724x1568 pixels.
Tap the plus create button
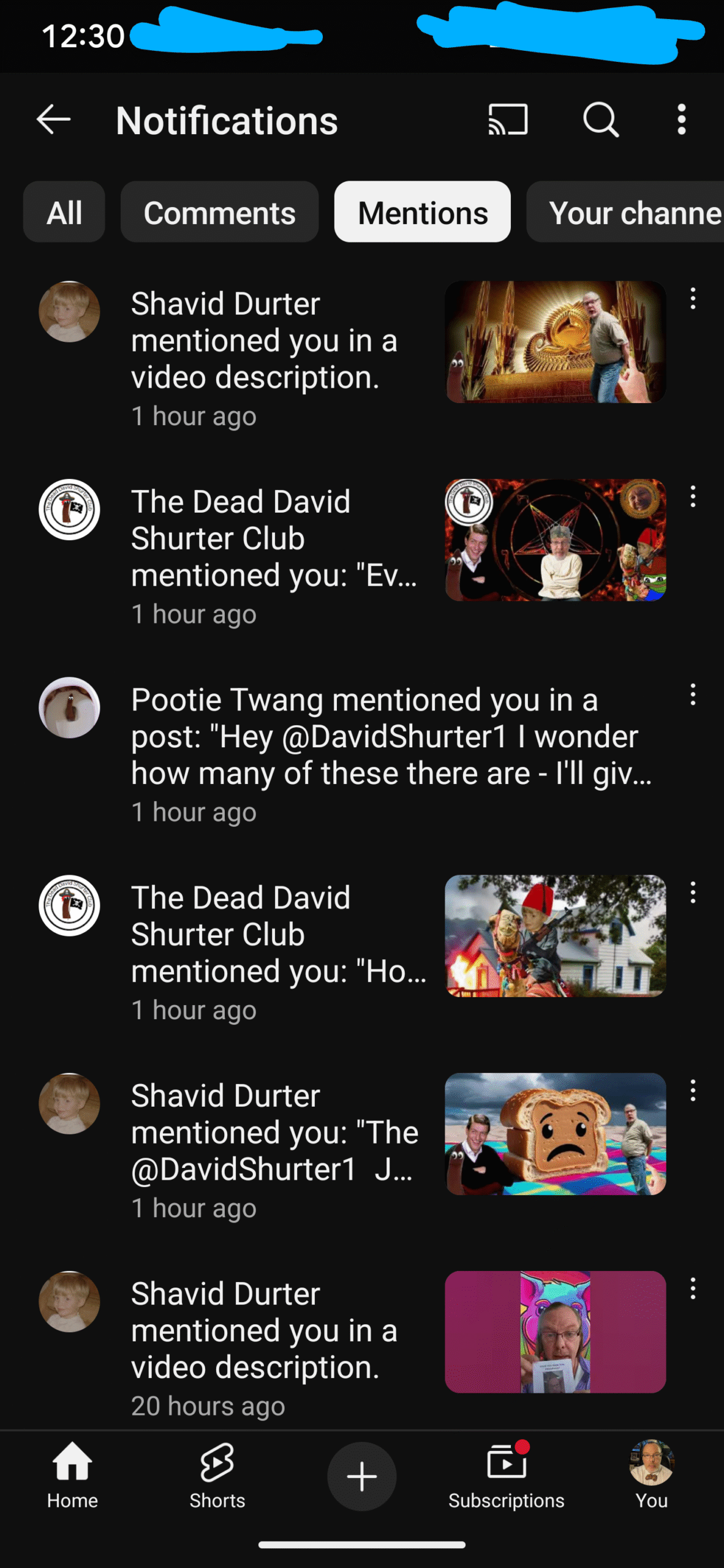pos(361,1476)
